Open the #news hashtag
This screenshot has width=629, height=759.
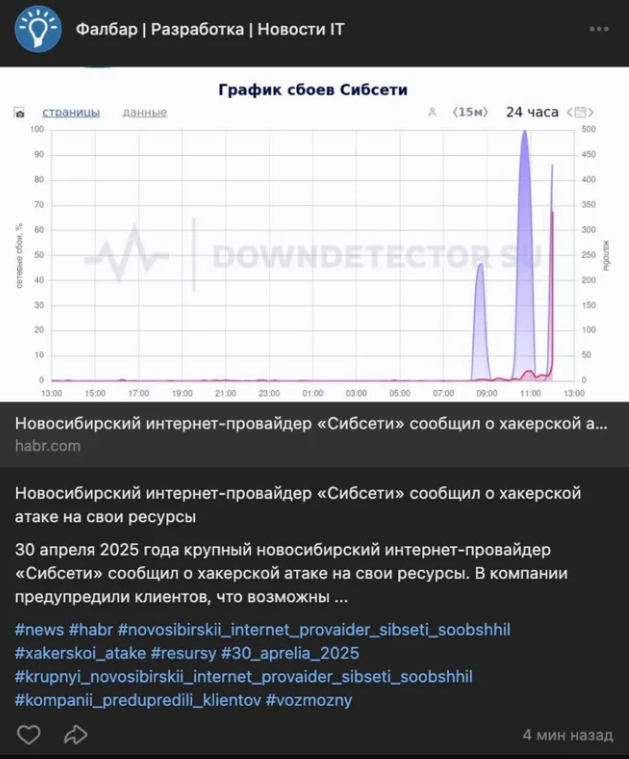click(x=39, y=629)
